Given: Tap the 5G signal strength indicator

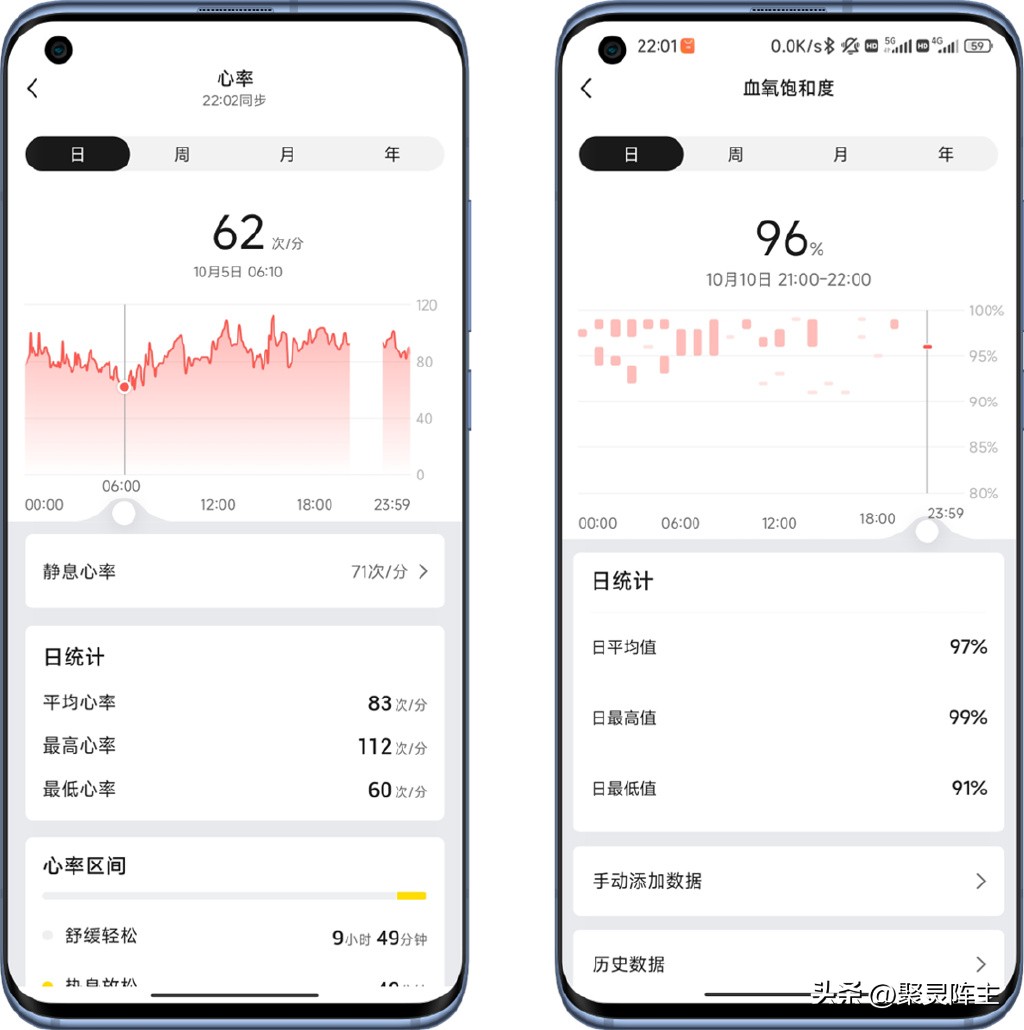Looking at the screenshot, I should point(898,46).
